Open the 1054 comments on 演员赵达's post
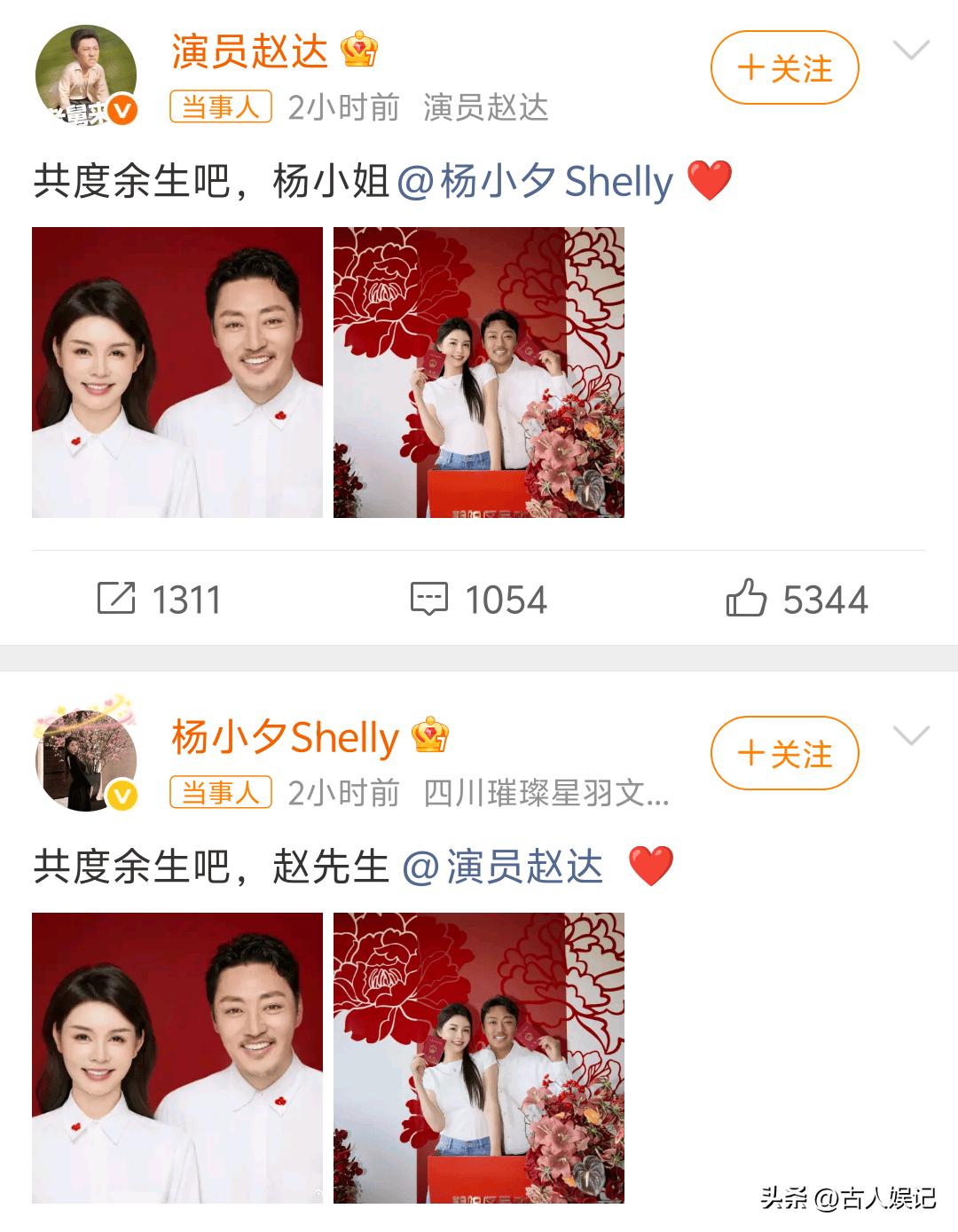The height and width of the screenshot is (1232, 958). point(479,600)
